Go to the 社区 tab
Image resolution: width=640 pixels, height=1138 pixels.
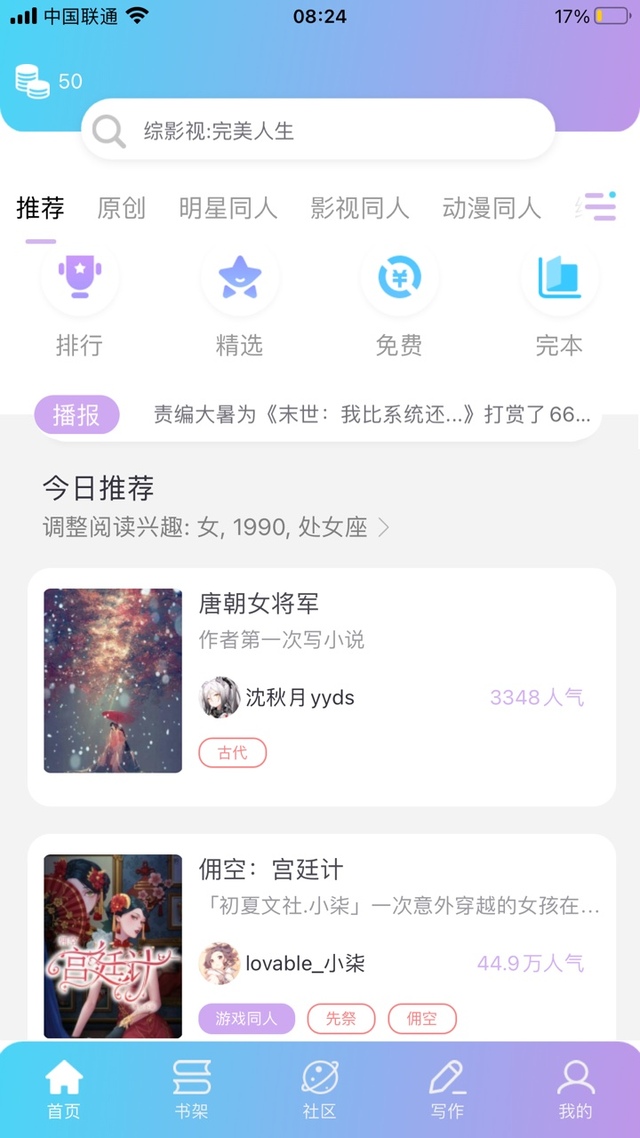[x=319, y=1089]
